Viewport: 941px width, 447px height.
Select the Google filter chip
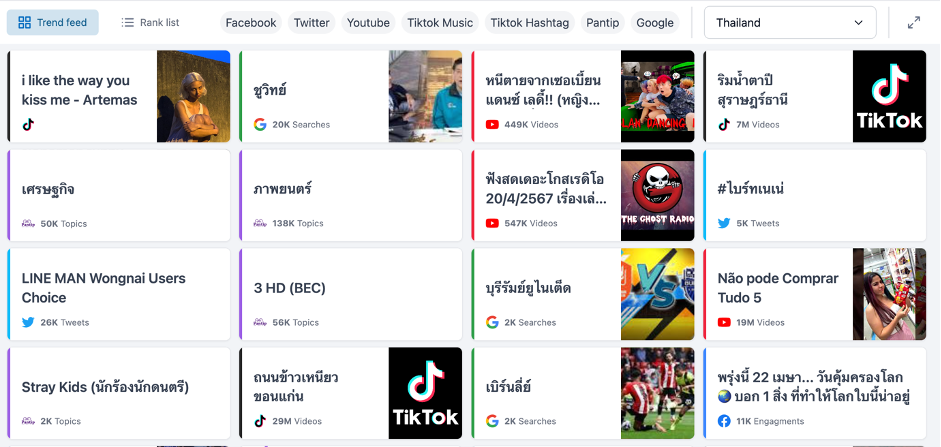pos(655,23)
